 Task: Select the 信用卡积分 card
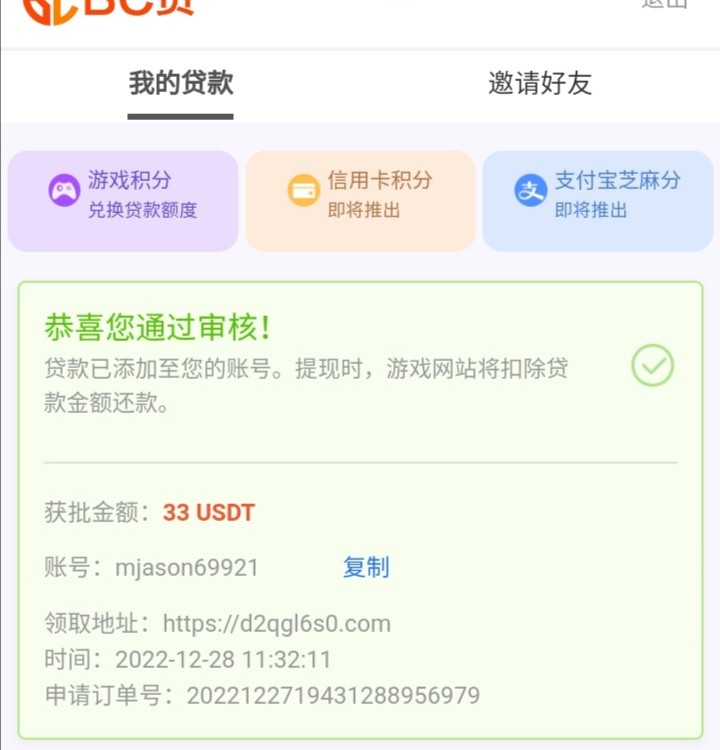(x=360, y=200)
